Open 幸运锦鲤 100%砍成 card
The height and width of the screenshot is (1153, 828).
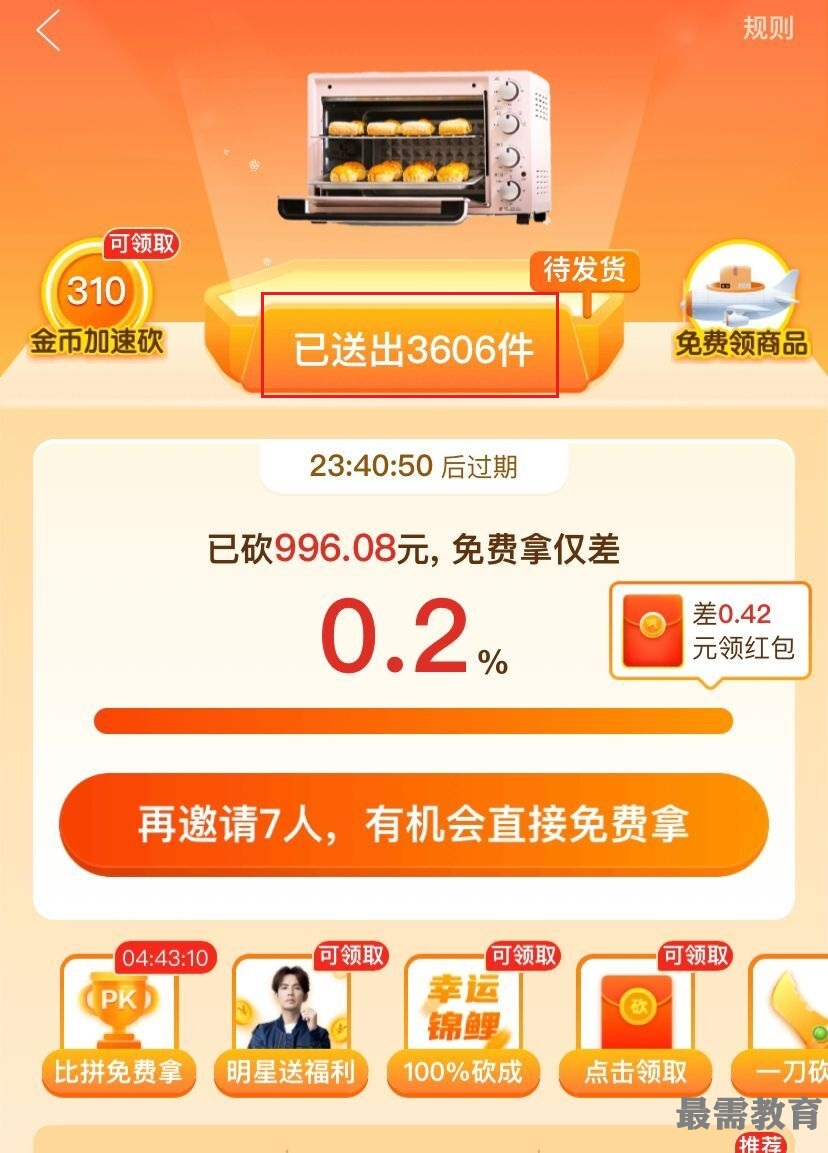coord(462,1025)
